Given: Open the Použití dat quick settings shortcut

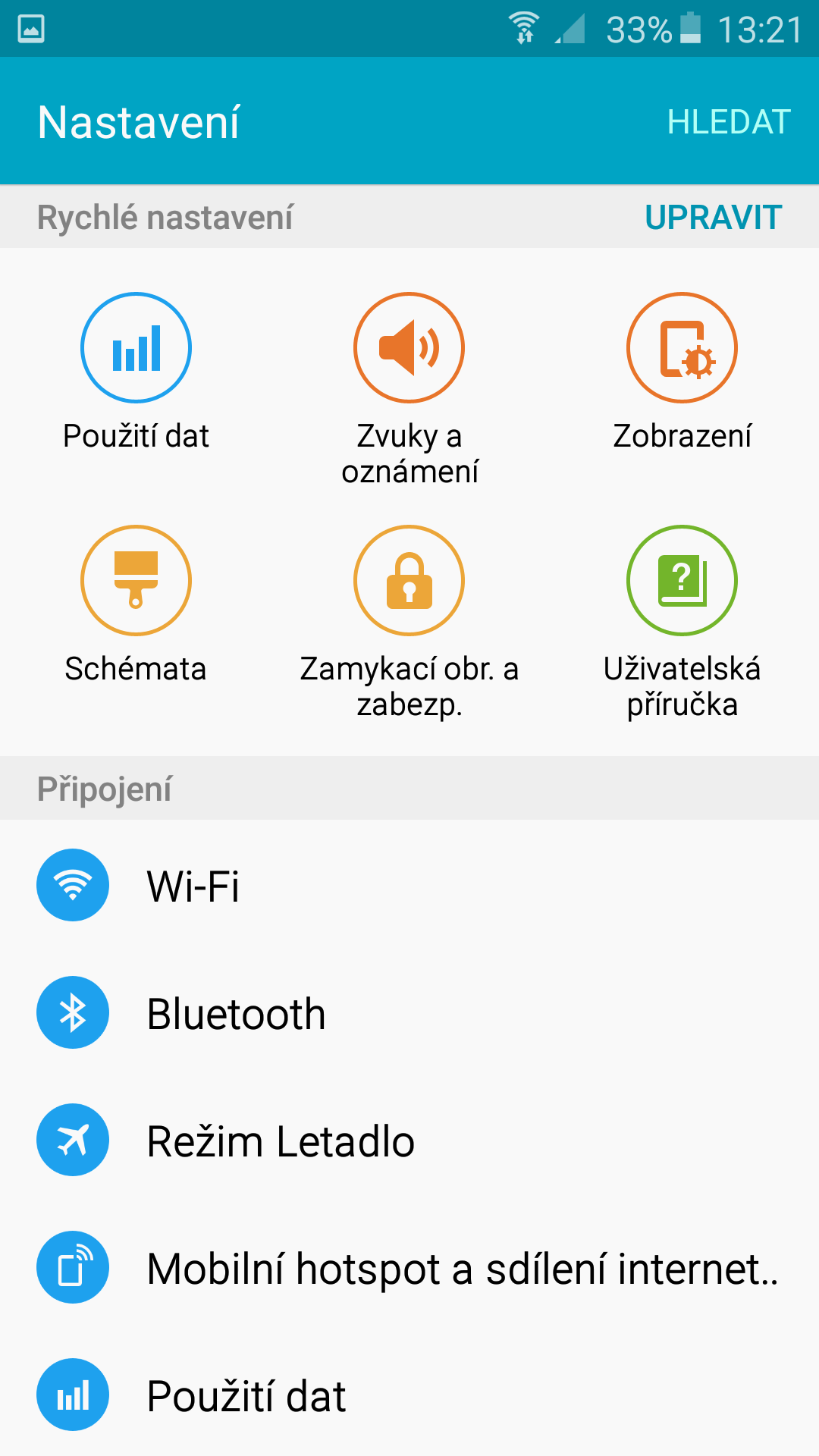Looking at the screenshot, I should 136,372.
